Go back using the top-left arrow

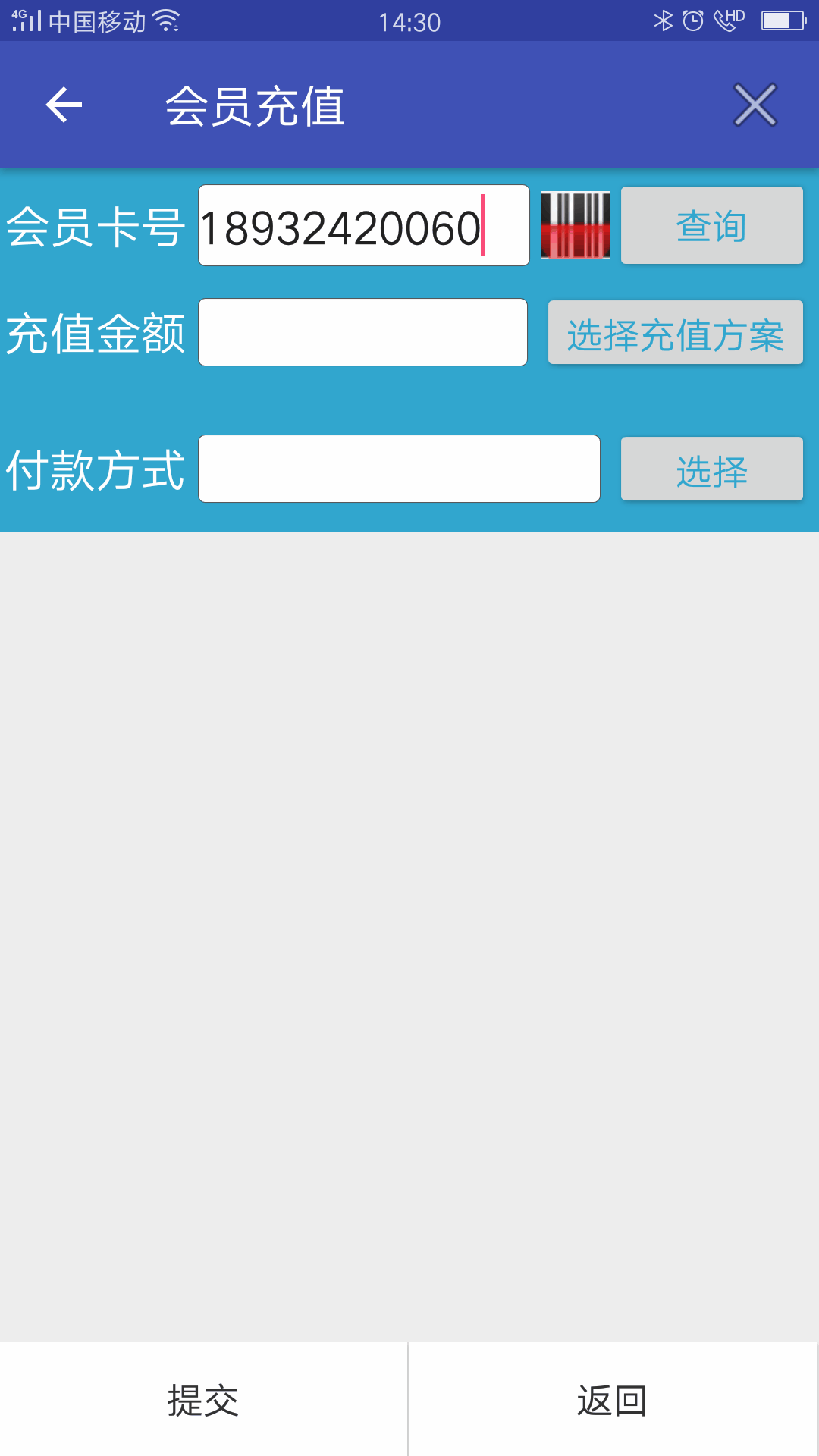coord(64,105)
